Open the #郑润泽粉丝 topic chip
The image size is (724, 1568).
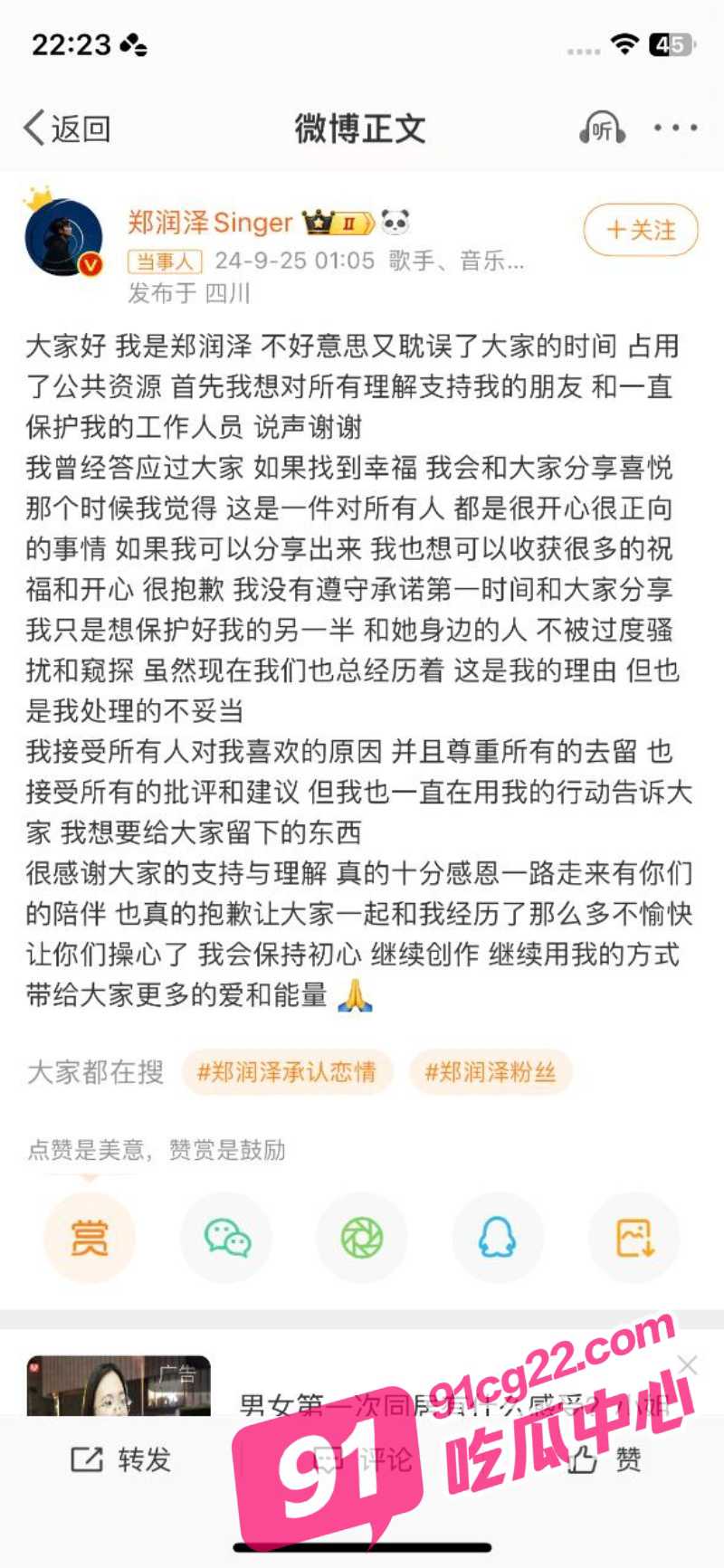[x=491, y=1072]
